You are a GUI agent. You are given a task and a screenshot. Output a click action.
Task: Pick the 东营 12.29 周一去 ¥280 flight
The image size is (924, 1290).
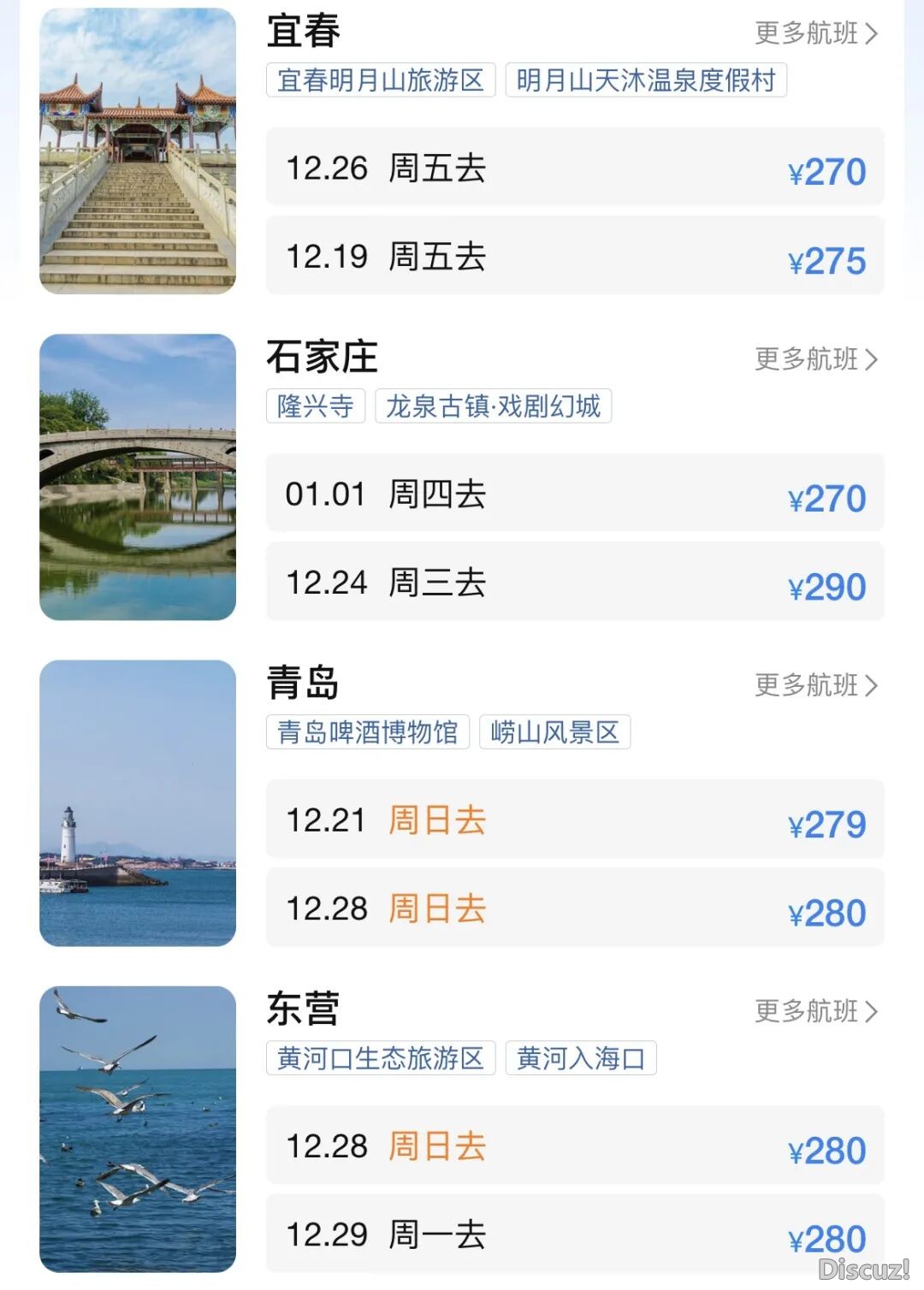575,1234
